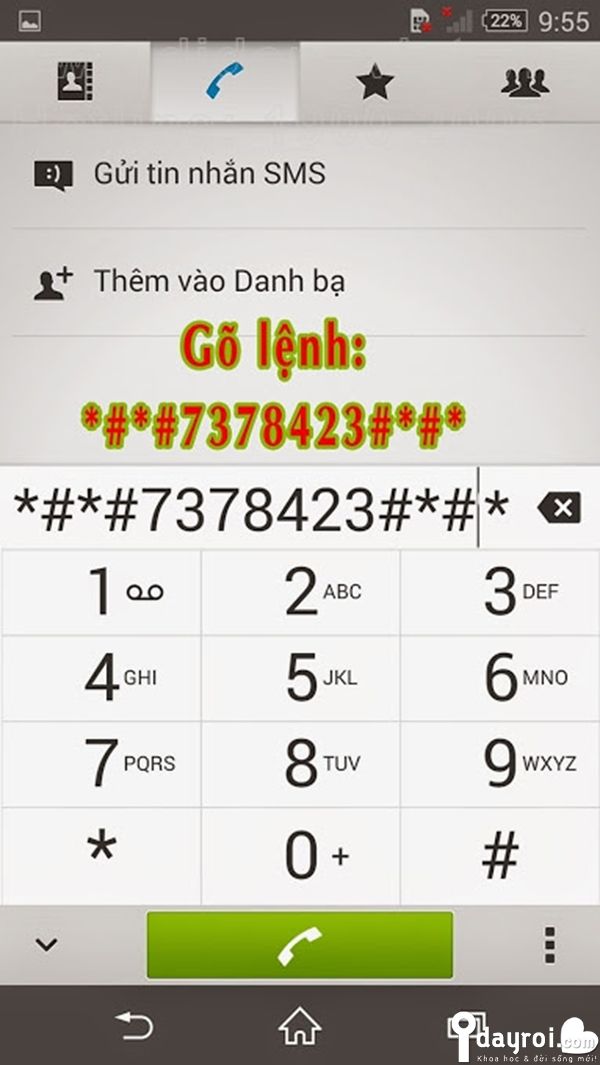
Task: Enter digit 7 PQRS
Action: coord(101,764)
